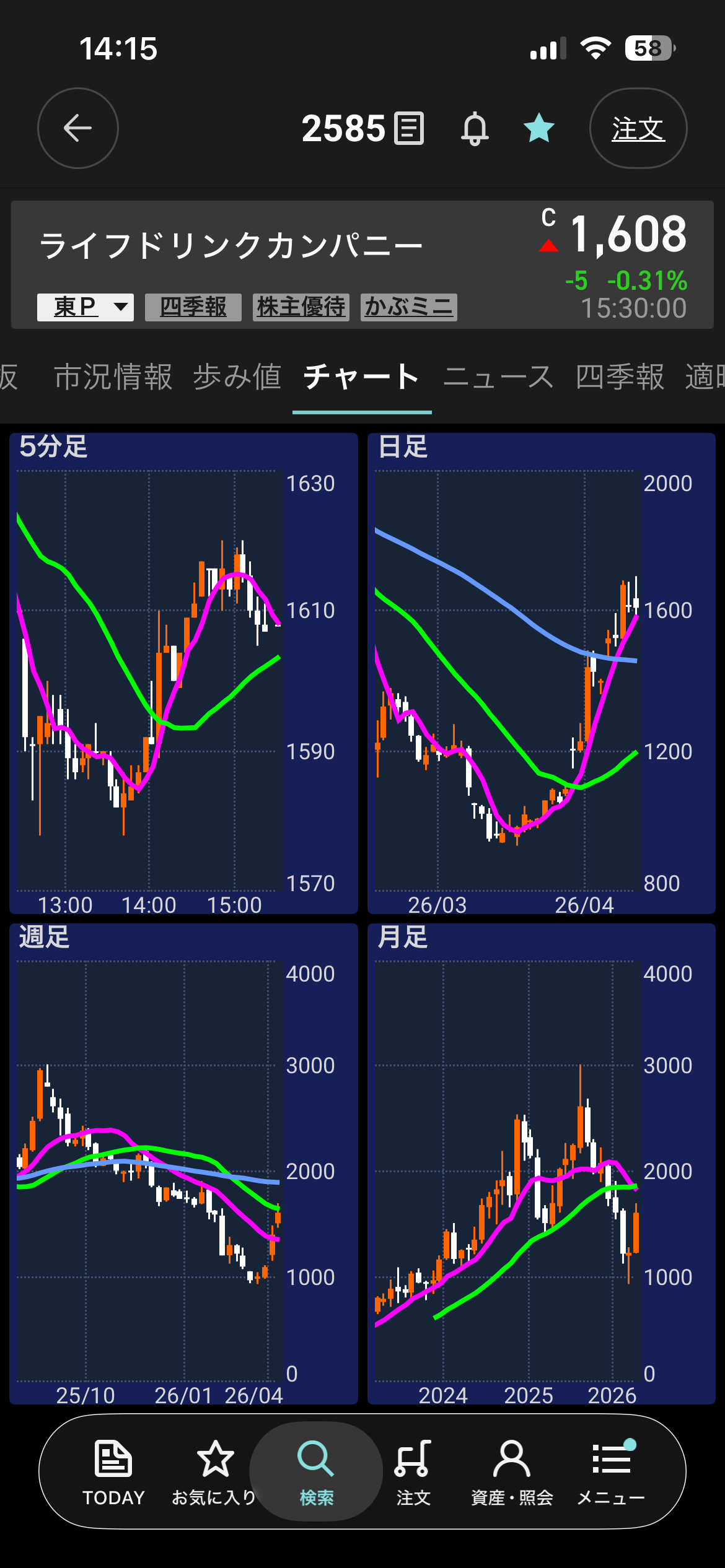This screenshot has width=725, height=1568.
Task: Tap the 注文 button in the header
Action: tap(638, 128)
